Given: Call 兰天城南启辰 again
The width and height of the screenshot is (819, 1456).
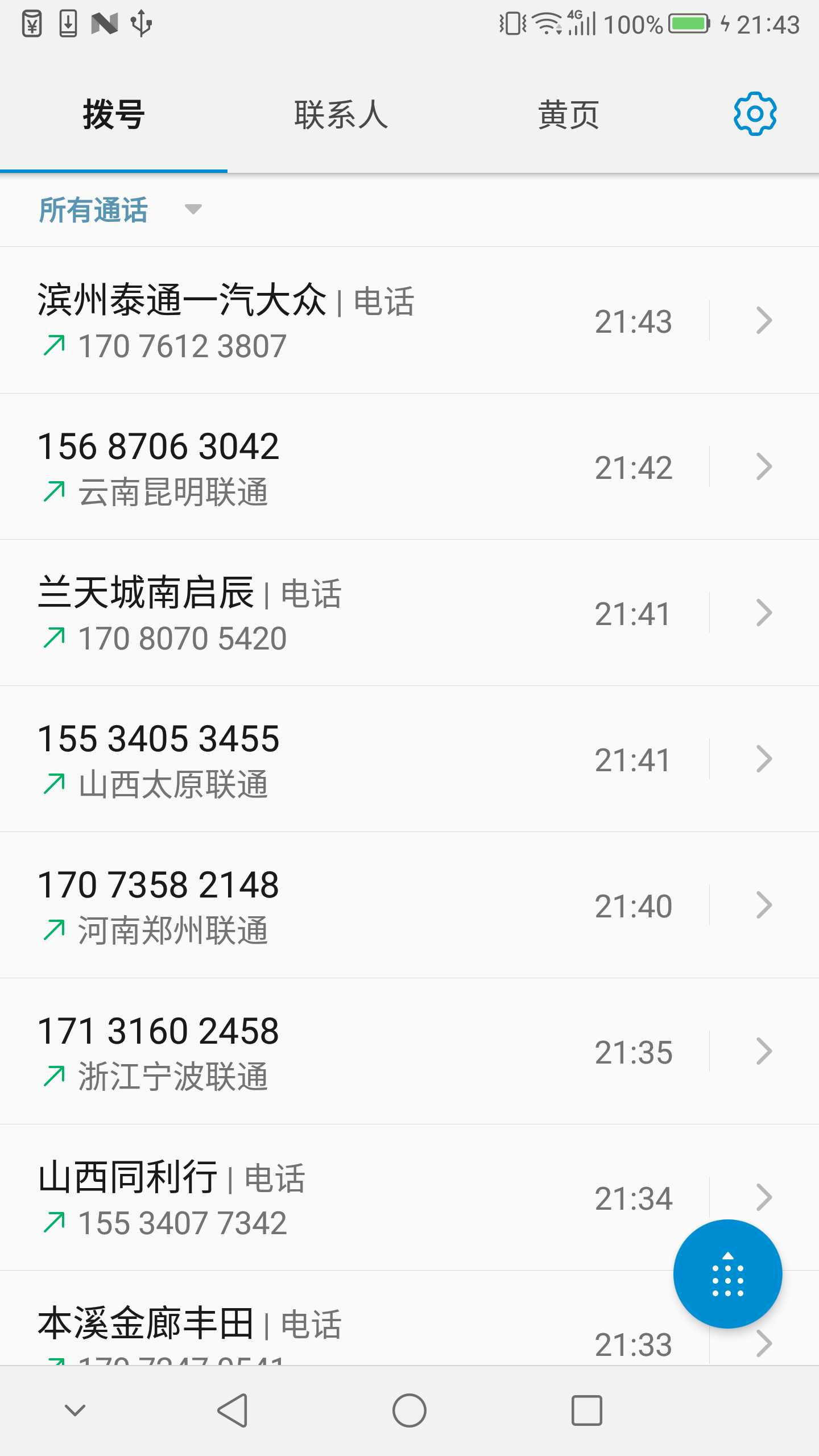Looking at the screenshot, I should [284, 613].
